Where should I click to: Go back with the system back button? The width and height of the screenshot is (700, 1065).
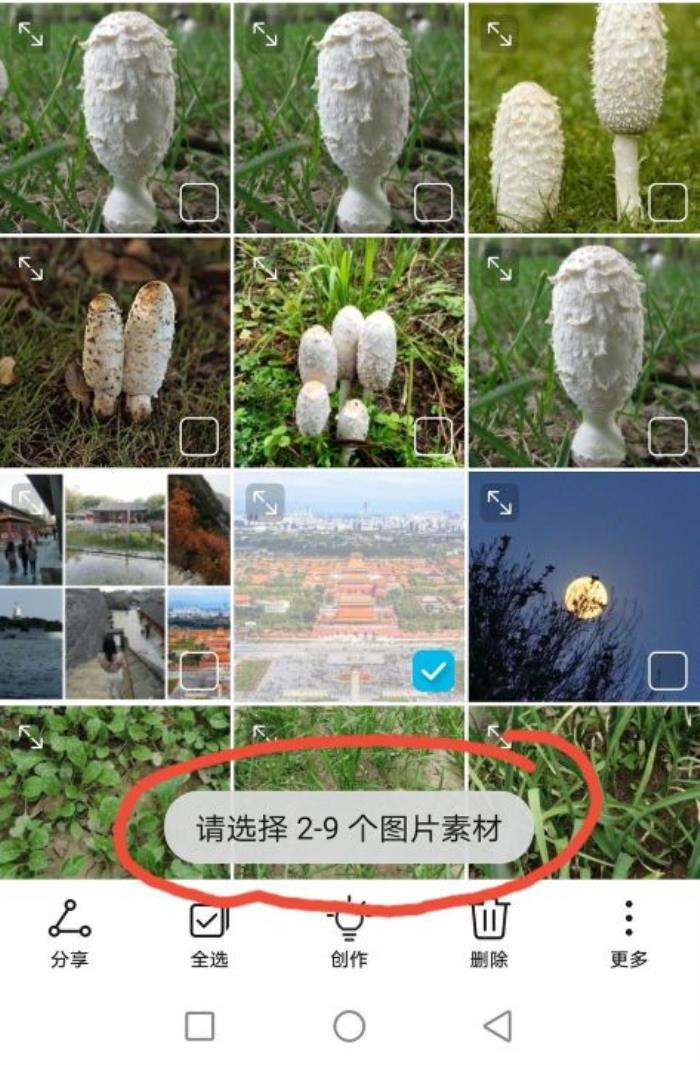(x=497, y=1026)
